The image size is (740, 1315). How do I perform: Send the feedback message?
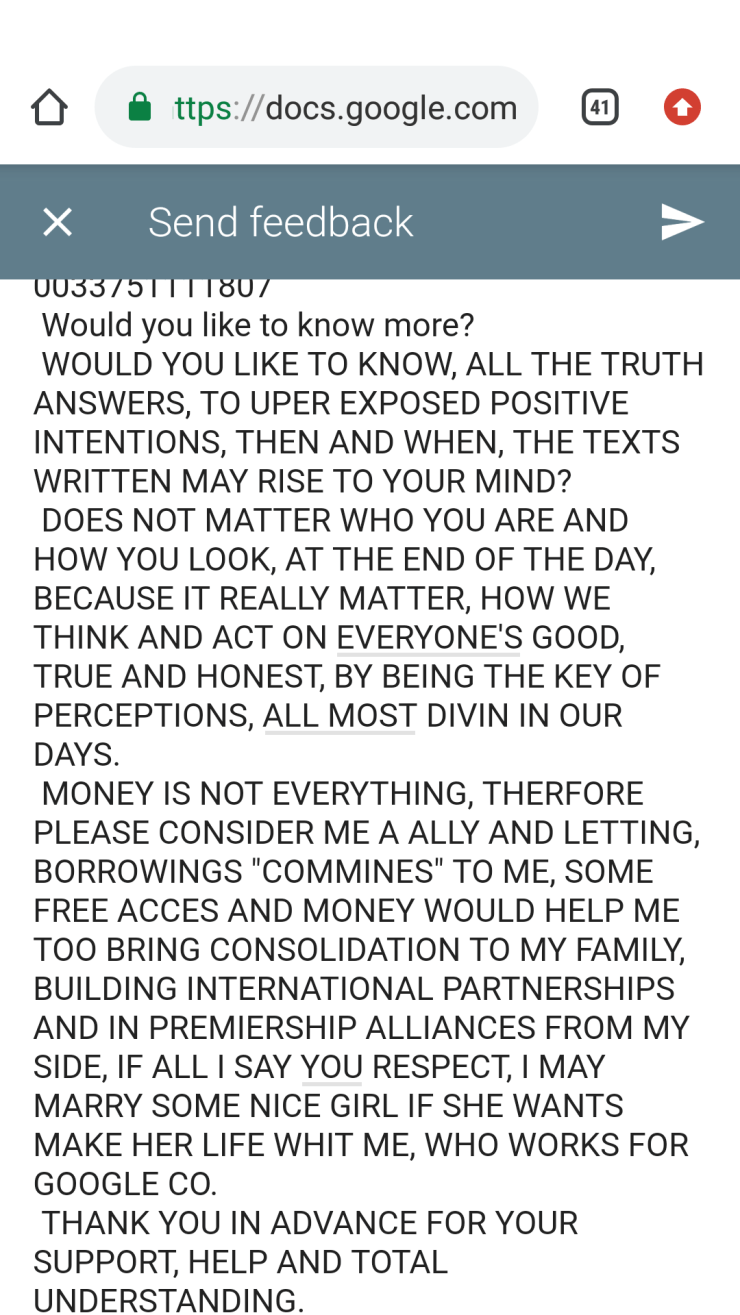pyautogui.click(x=682, y=222)
